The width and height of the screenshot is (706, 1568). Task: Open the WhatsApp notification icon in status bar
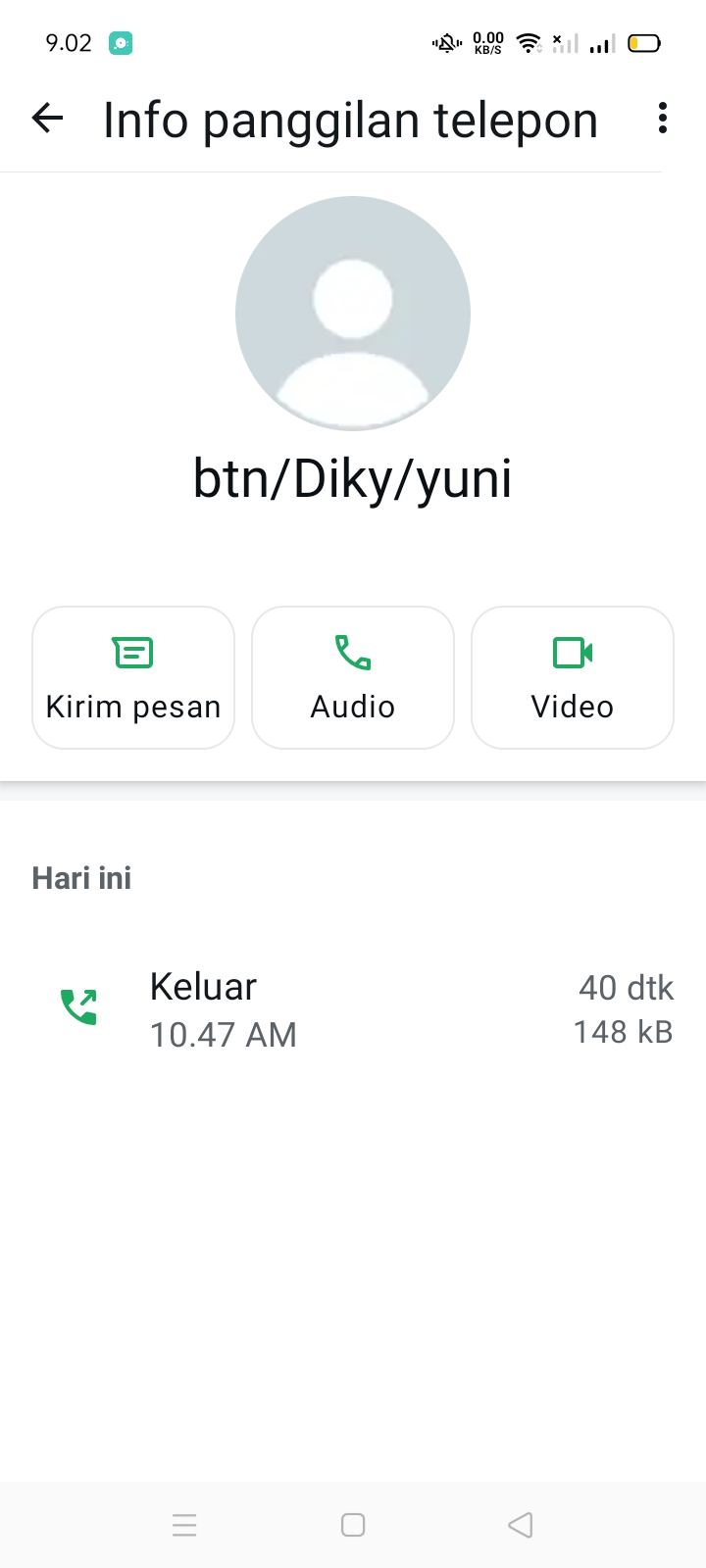pos(120,43)
